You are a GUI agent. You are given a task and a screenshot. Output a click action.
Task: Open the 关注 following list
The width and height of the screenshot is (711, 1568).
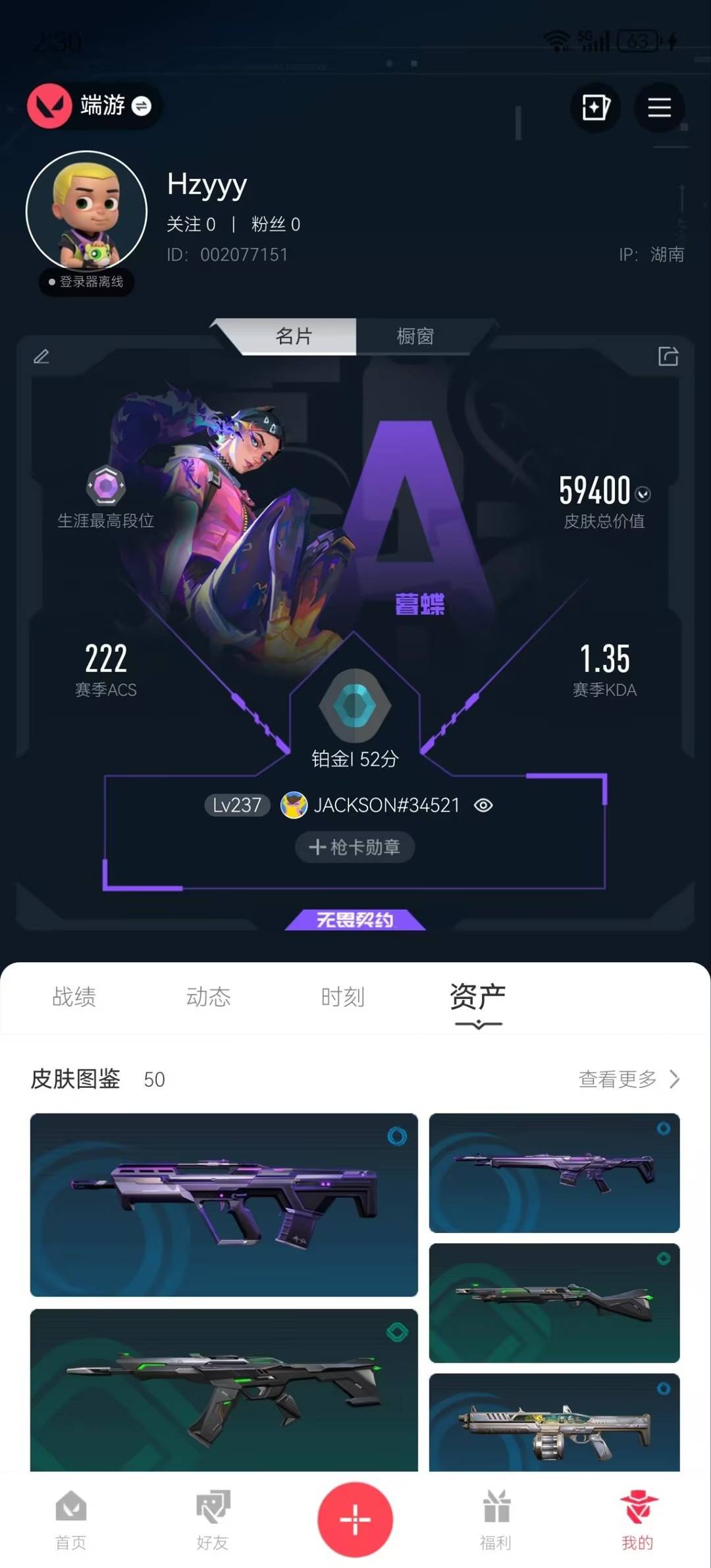pyautogui.click(x=191, y=225)
